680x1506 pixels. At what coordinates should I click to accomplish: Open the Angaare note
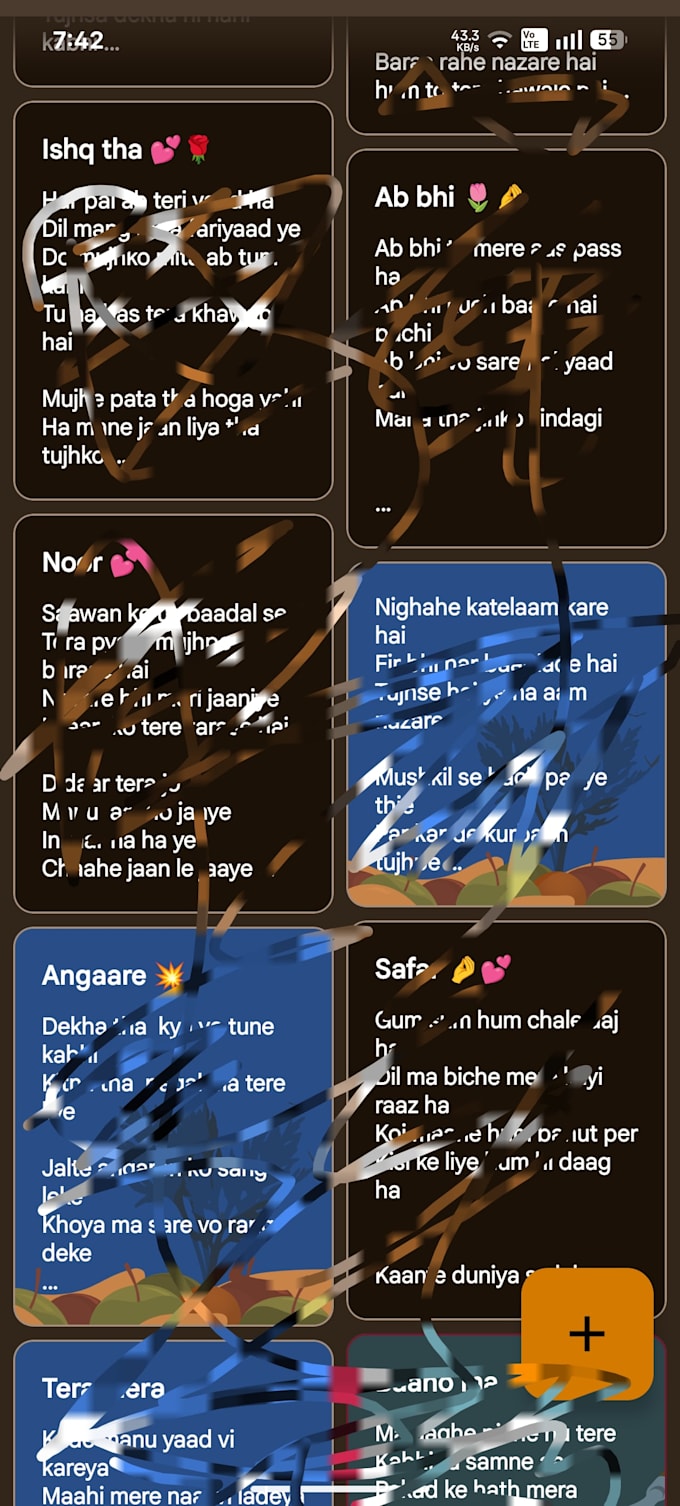(173, 1126)
